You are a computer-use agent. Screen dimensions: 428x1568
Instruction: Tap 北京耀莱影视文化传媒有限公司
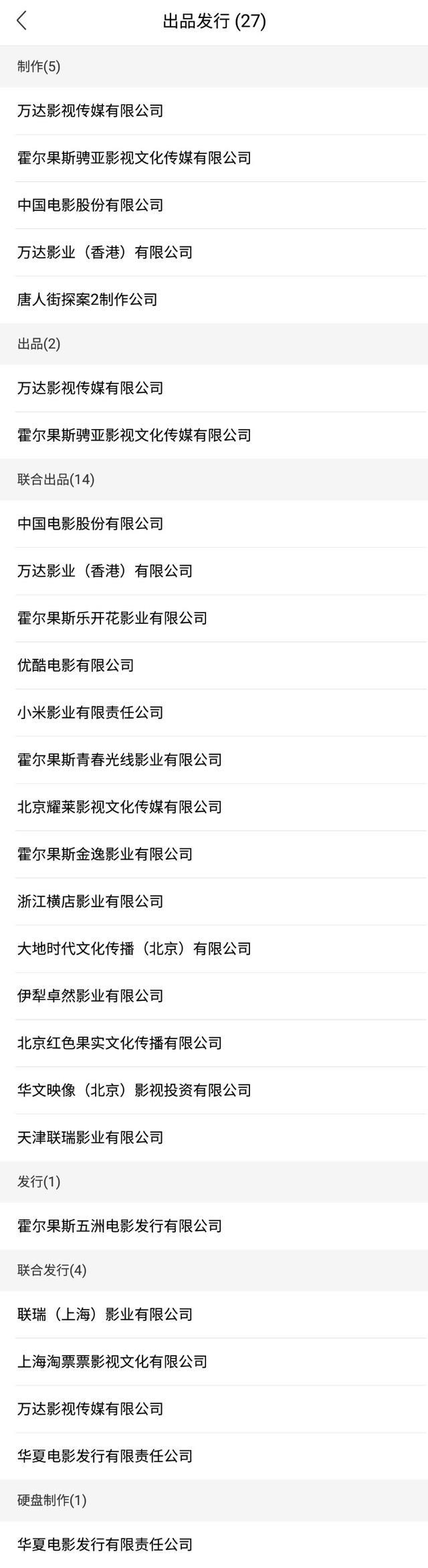(120, 807)
